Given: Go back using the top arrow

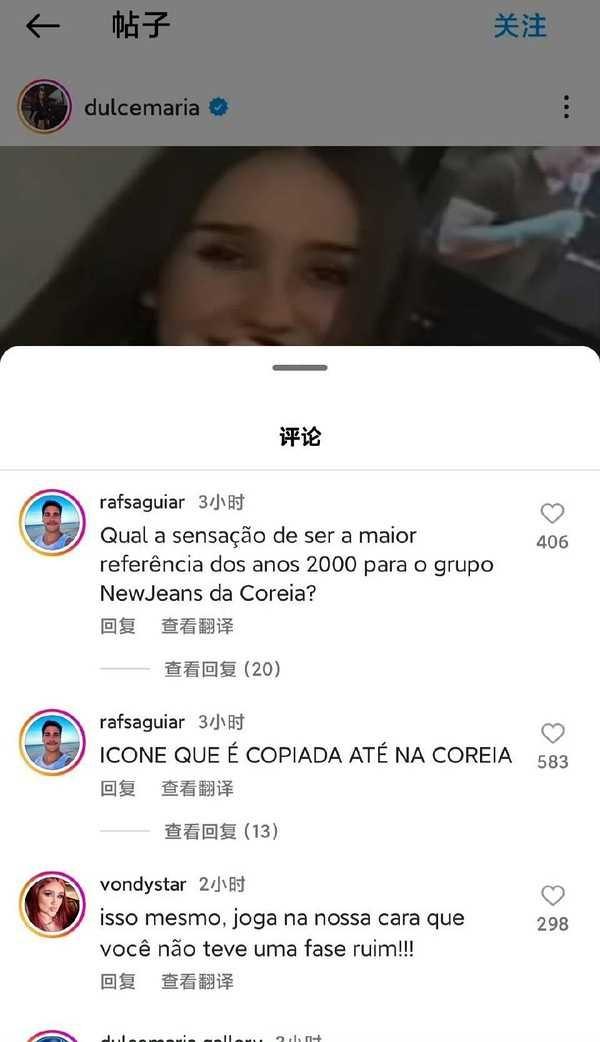Looking at the screenshot, I should pyautogui.click(x=43, y=27).
